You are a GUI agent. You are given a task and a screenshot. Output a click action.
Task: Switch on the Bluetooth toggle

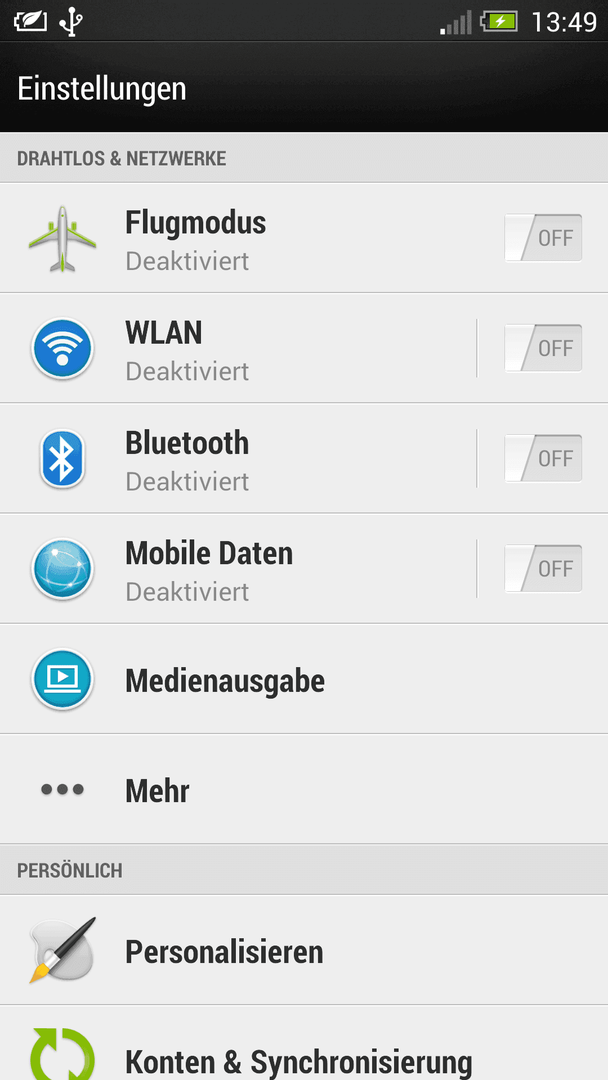point(543,459)
